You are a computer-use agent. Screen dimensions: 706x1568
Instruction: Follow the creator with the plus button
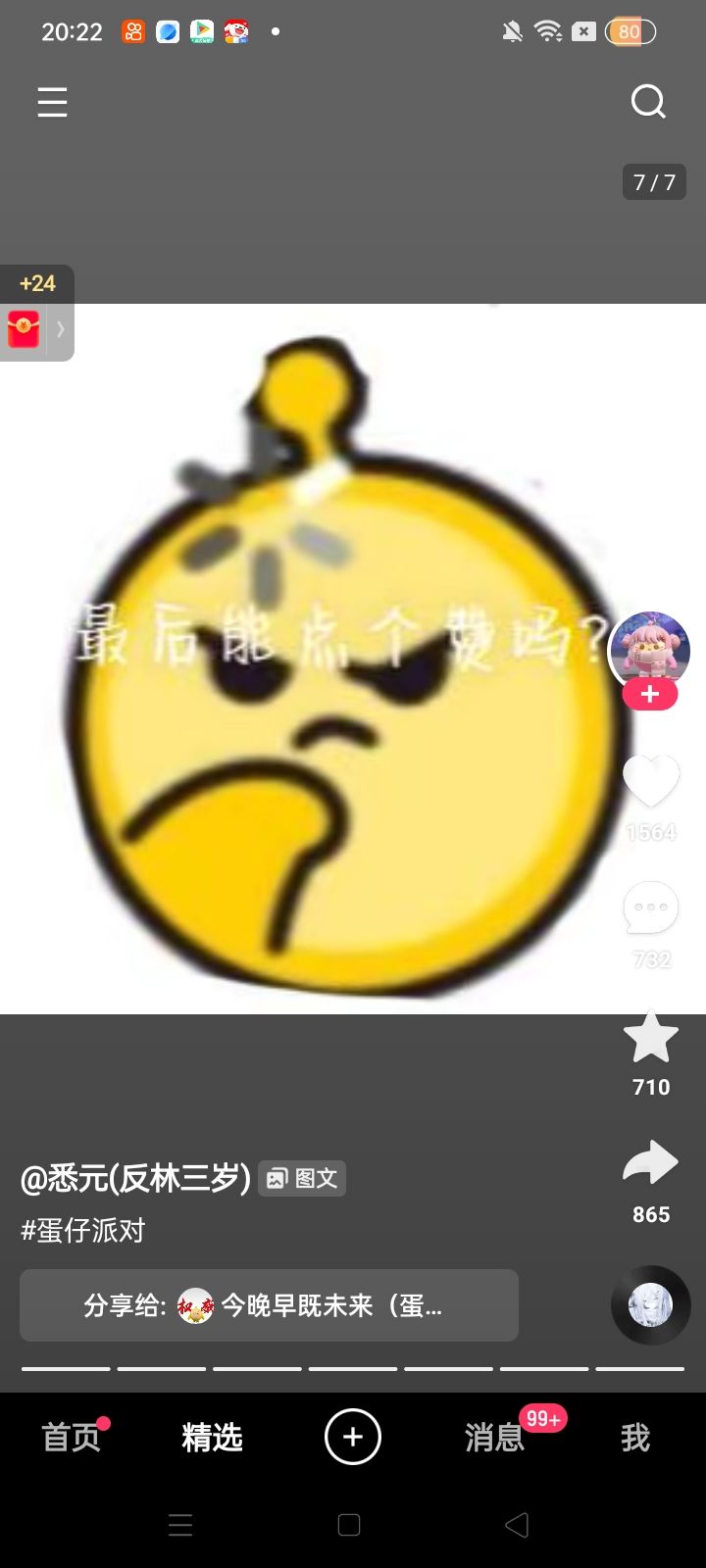[649, 694]
